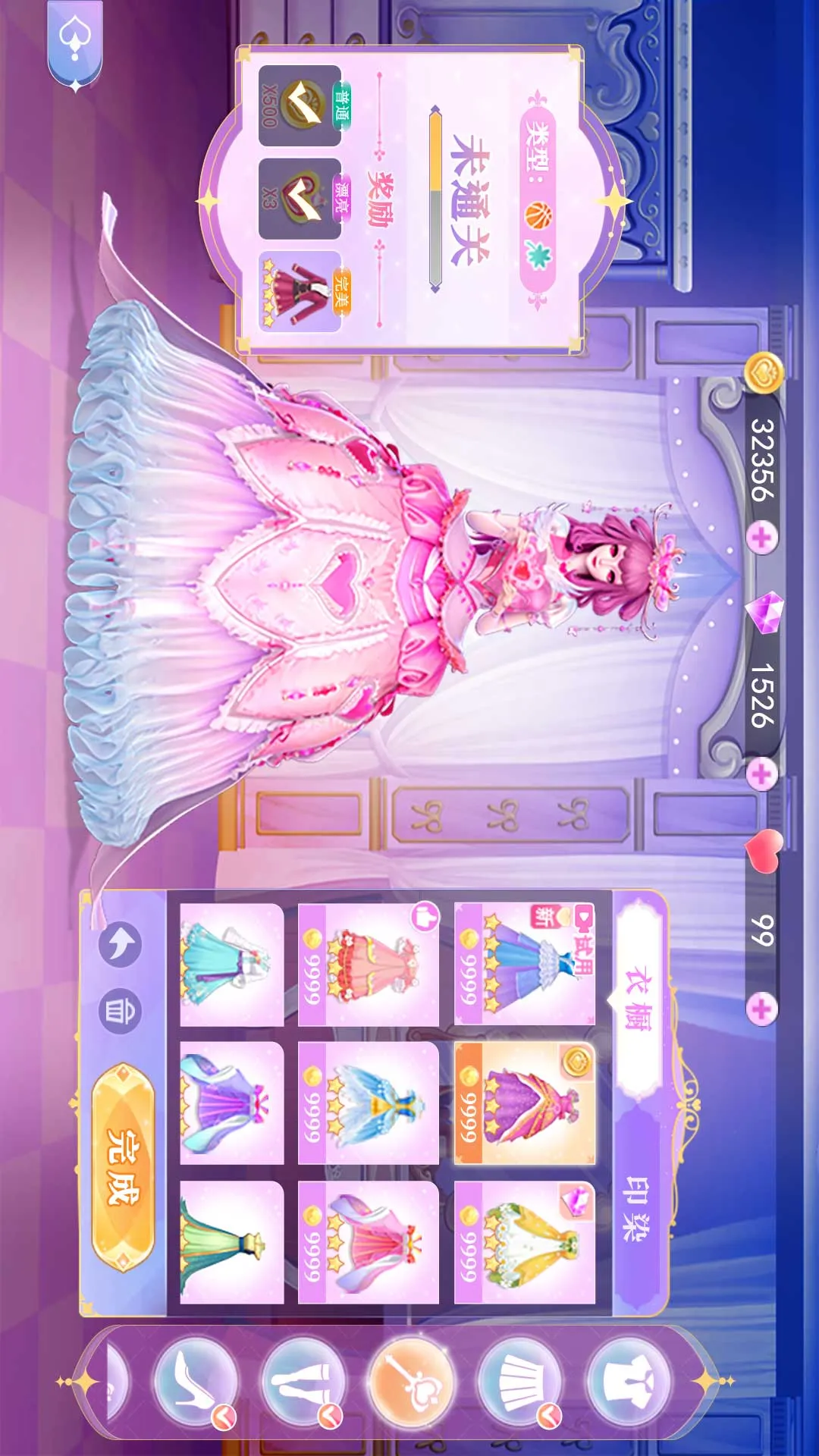Clear the outfit with the trash icon
This screenshot has width=819, height=1456.
(120, 1011)
